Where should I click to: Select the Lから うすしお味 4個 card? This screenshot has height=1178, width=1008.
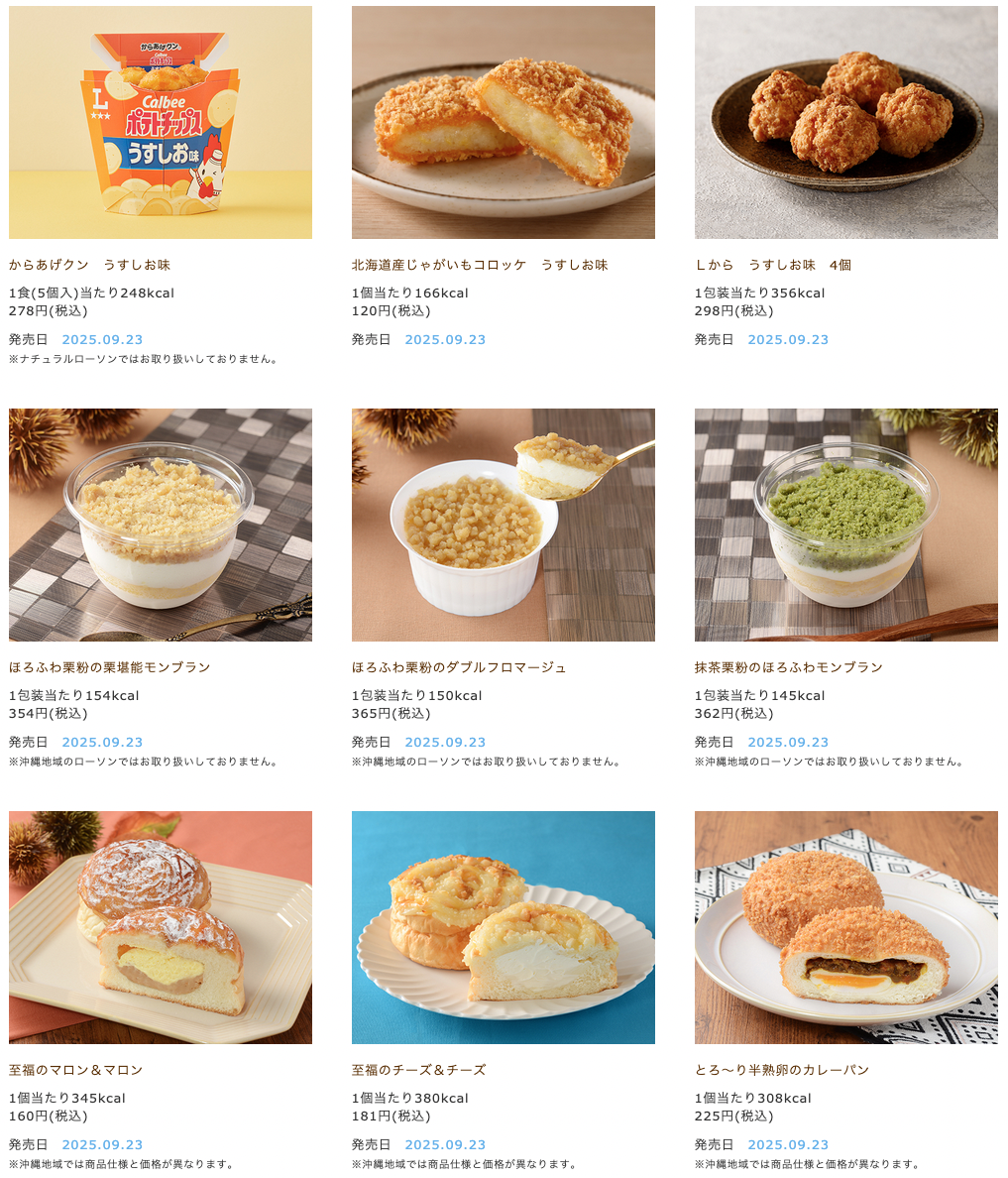point(845,123)
